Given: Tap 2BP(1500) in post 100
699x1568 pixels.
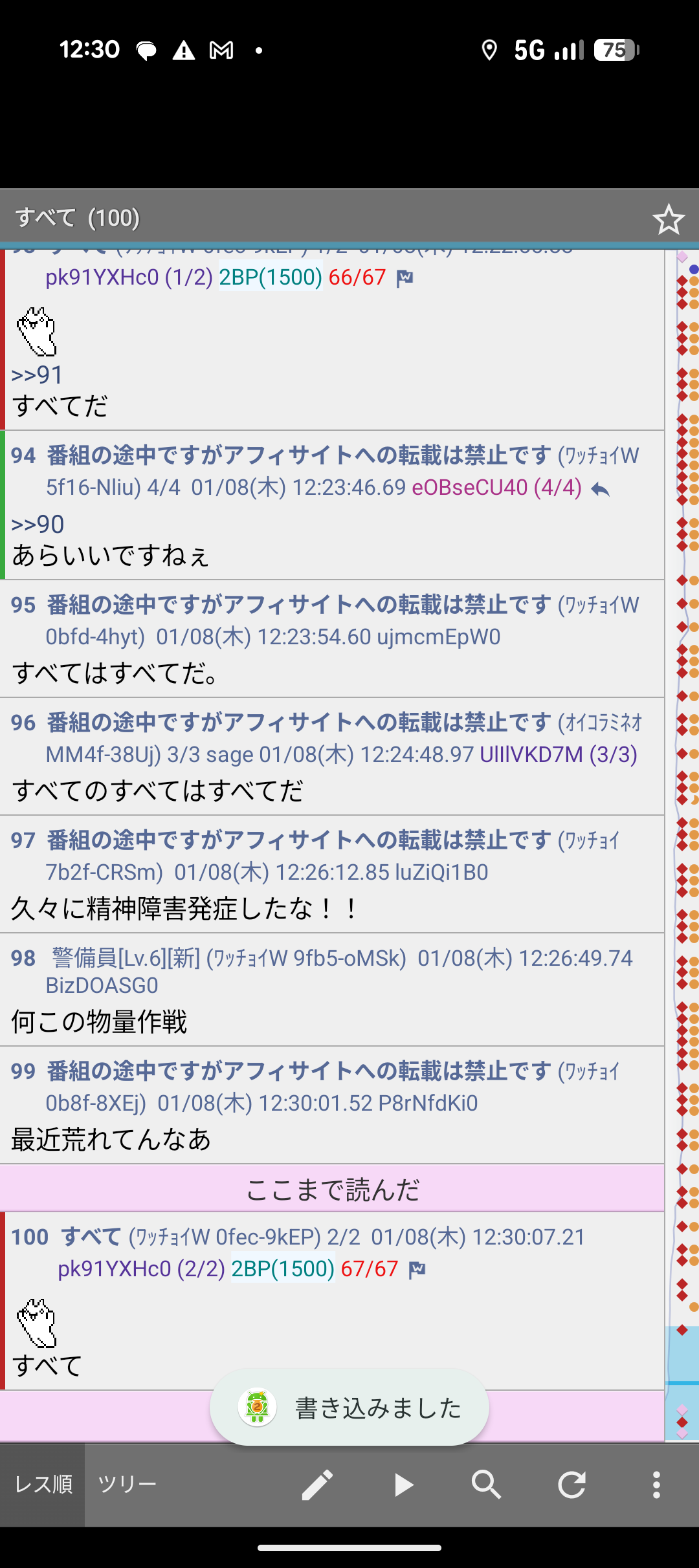Looking at the screenshot, I should [283, 1269].
